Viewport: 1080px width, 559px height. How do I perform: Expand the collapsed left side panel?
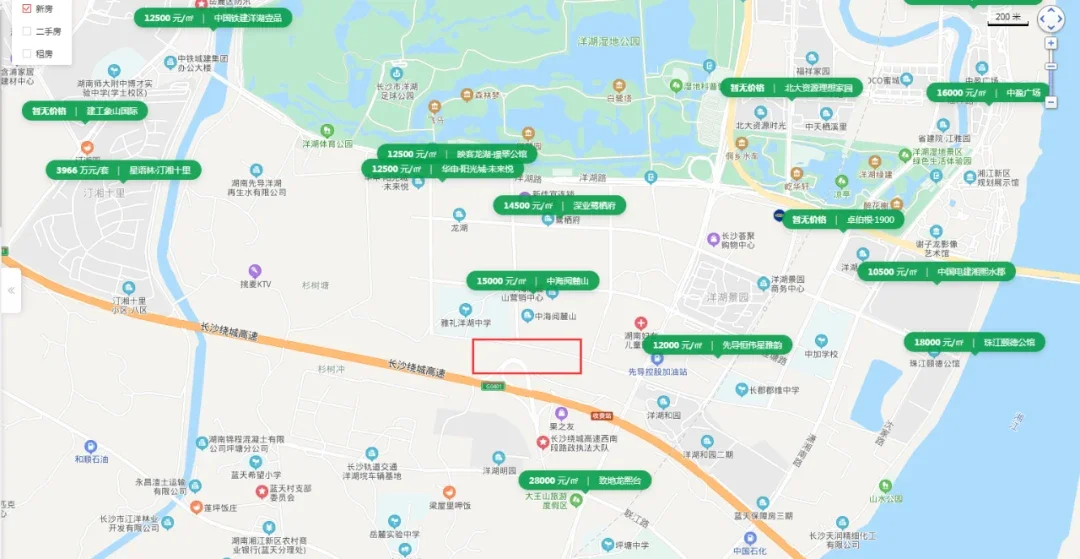point(11,290)
